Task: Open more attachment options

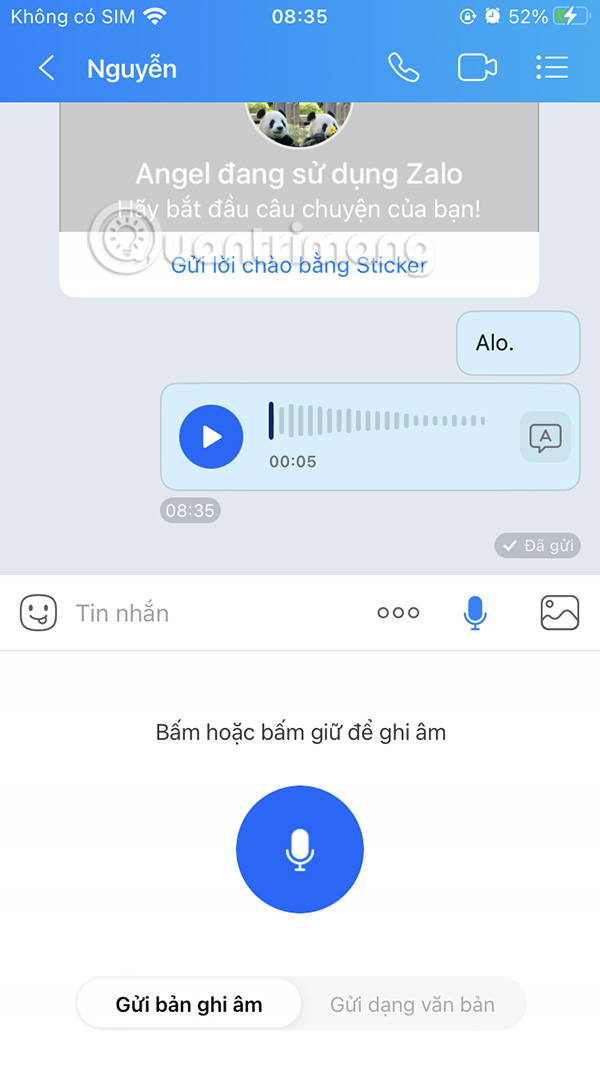Action: click(x=398, y=613)
